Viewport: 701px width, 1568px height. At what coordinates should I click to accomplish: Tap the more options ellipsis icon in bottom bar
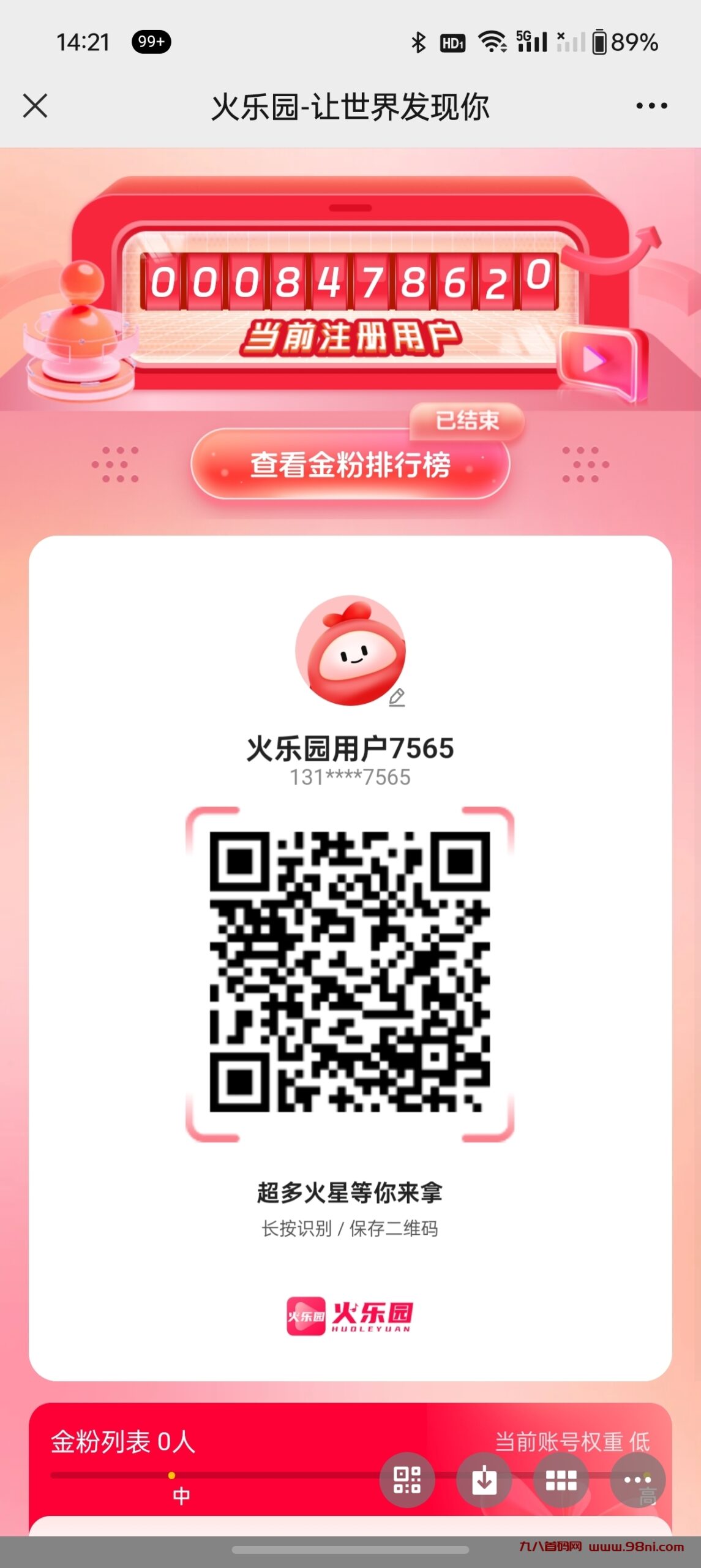(x=639, y=1479)
